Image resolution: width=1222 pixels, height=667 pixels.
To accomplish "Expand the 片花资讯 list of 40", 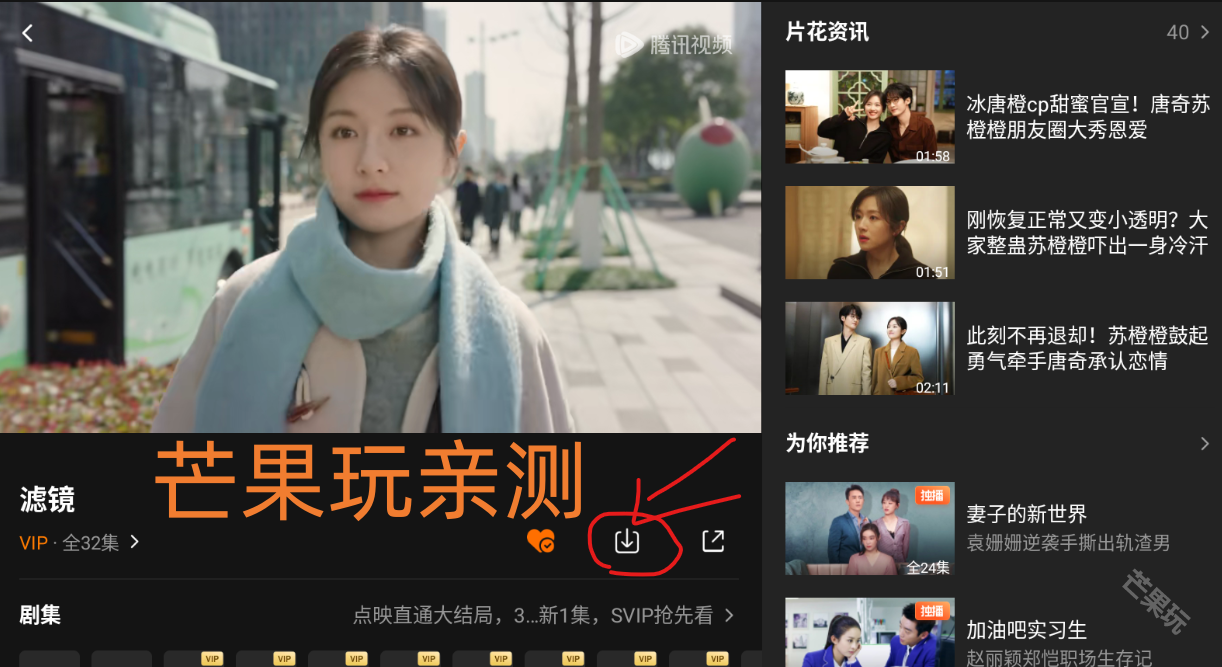I will pos(1190,32).
